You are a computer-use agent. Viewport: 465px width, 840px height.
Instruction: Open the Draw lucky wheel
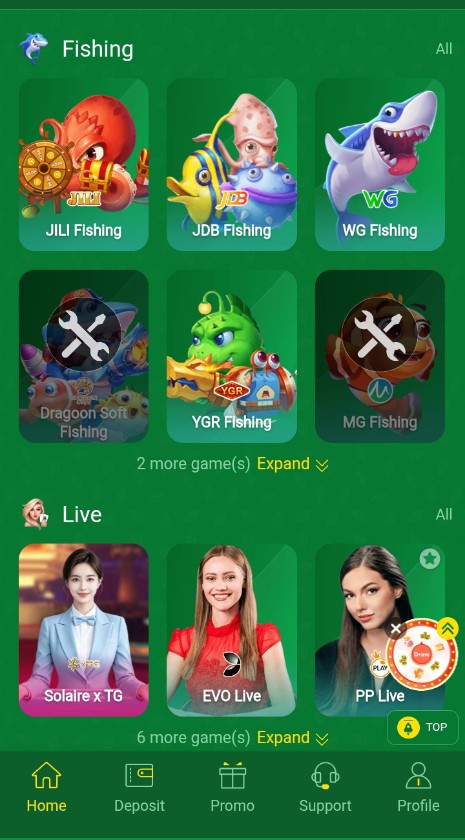pos(422,654)
